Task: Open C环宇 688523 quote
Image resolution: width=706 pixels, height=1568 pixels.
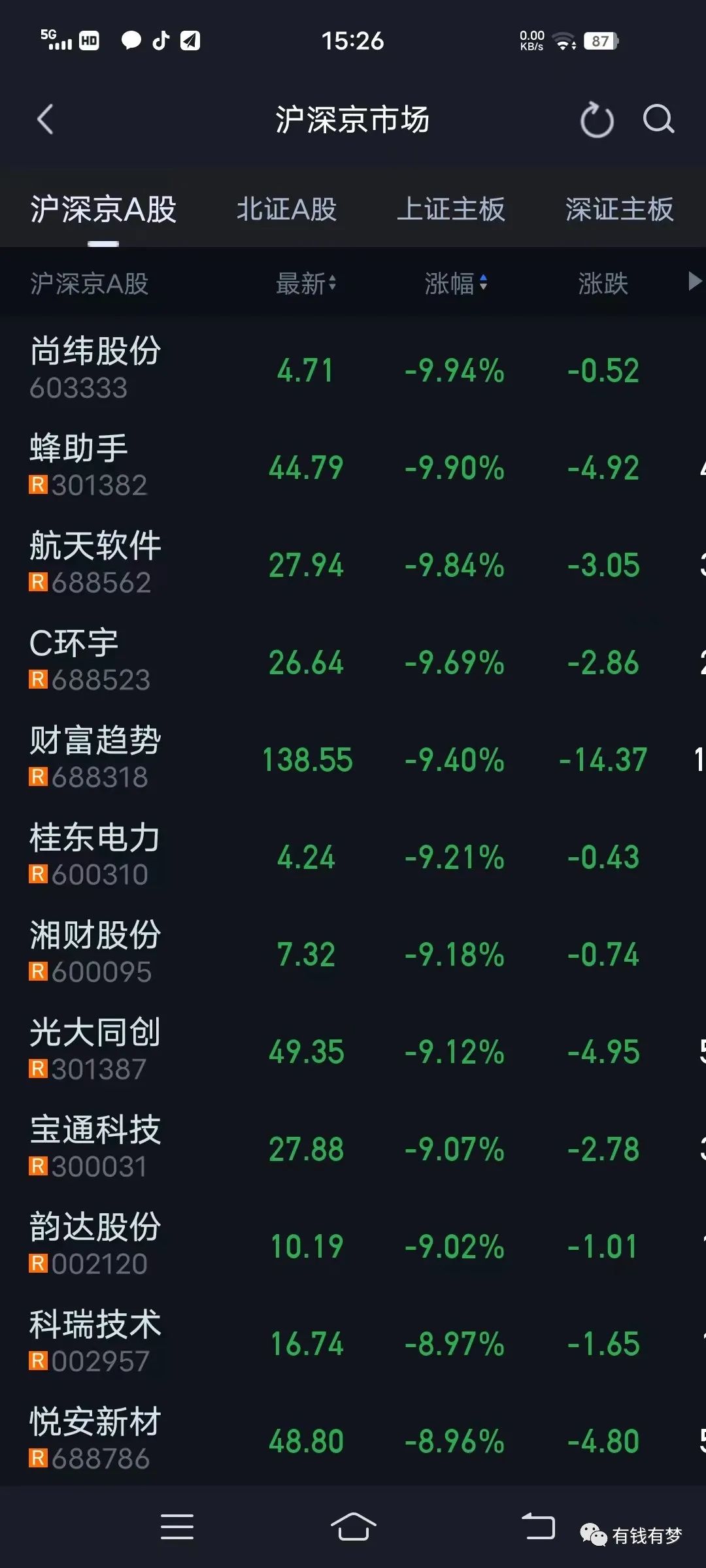Action: point(353,661)
